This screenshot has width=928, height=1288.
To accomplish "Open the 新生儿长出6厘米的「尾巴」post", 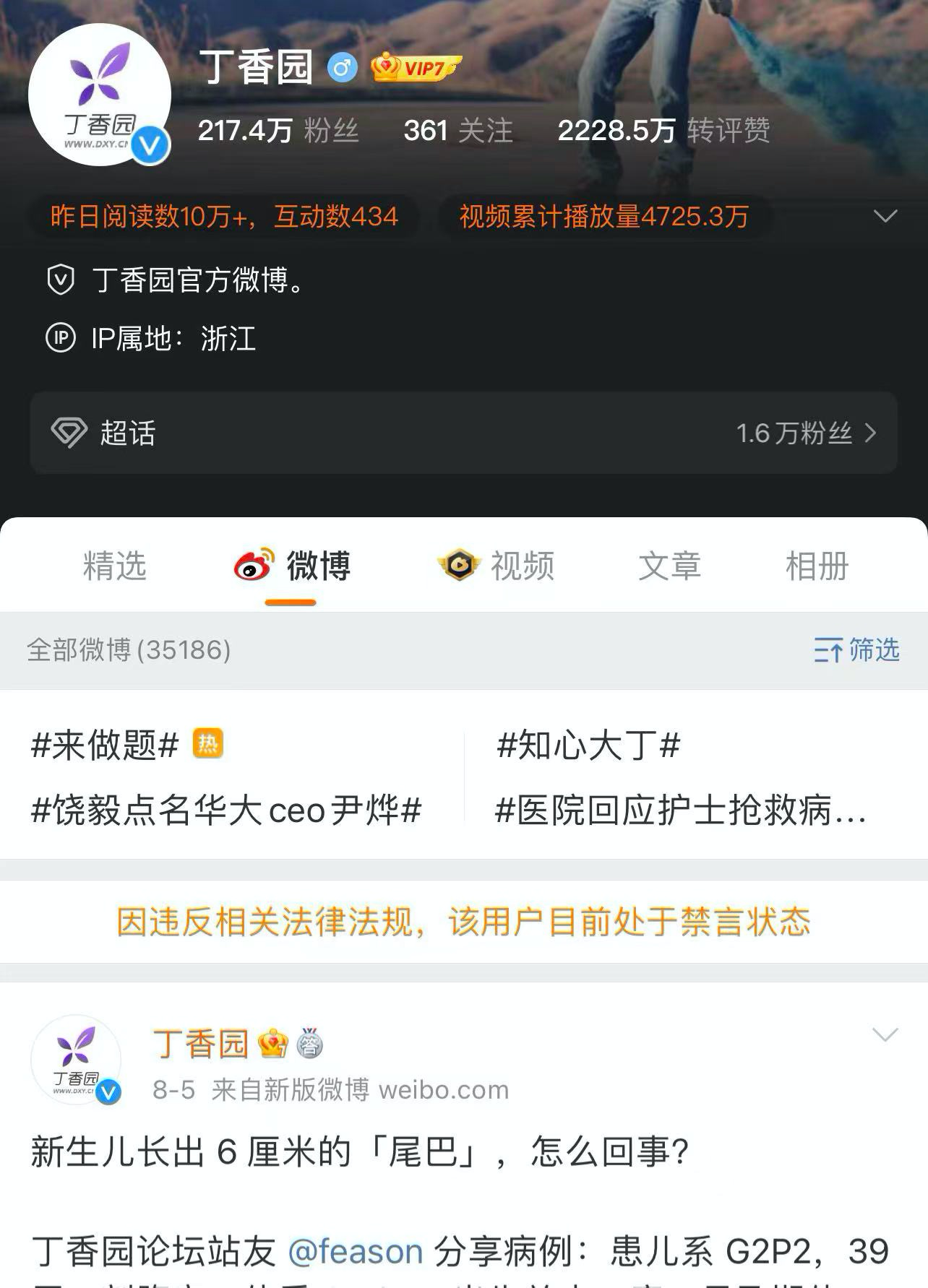I will coord(359,1151).
